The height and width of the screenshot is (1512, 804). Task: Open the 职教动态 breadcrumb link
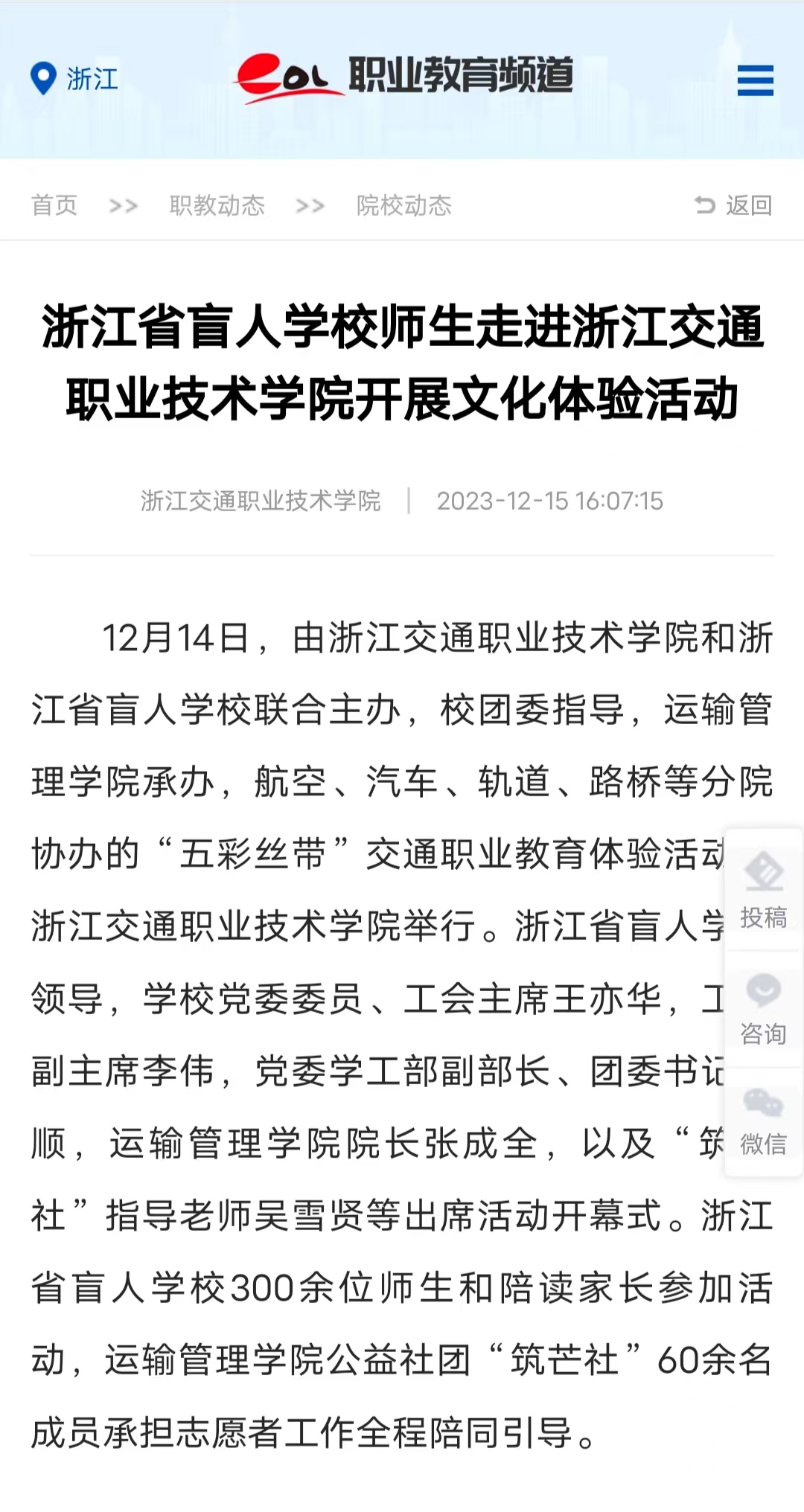[x=217, y=205]
